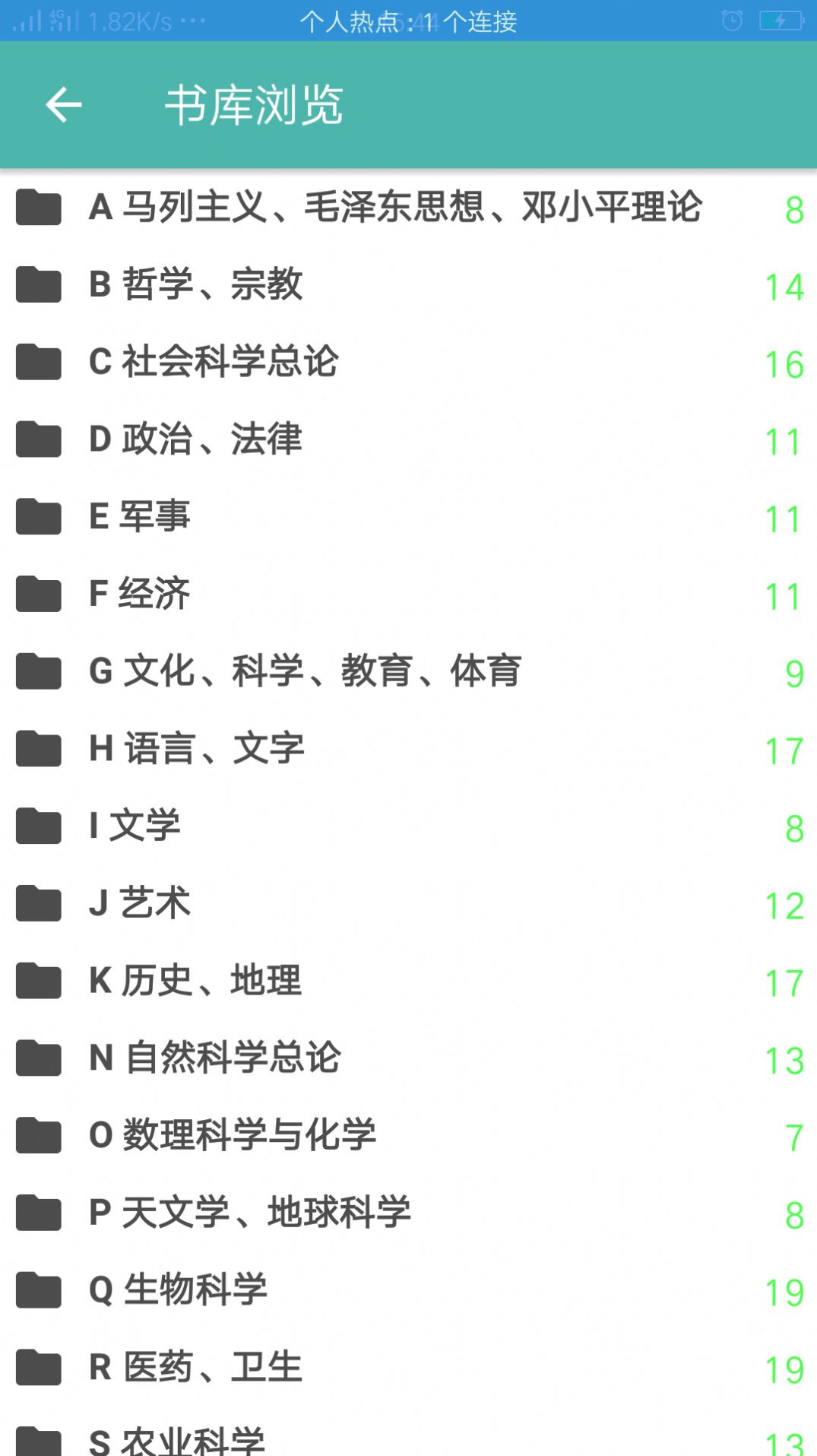Tap the F 经济 folder
Screen dimensions: 817x1456
(x=408, y=594)
